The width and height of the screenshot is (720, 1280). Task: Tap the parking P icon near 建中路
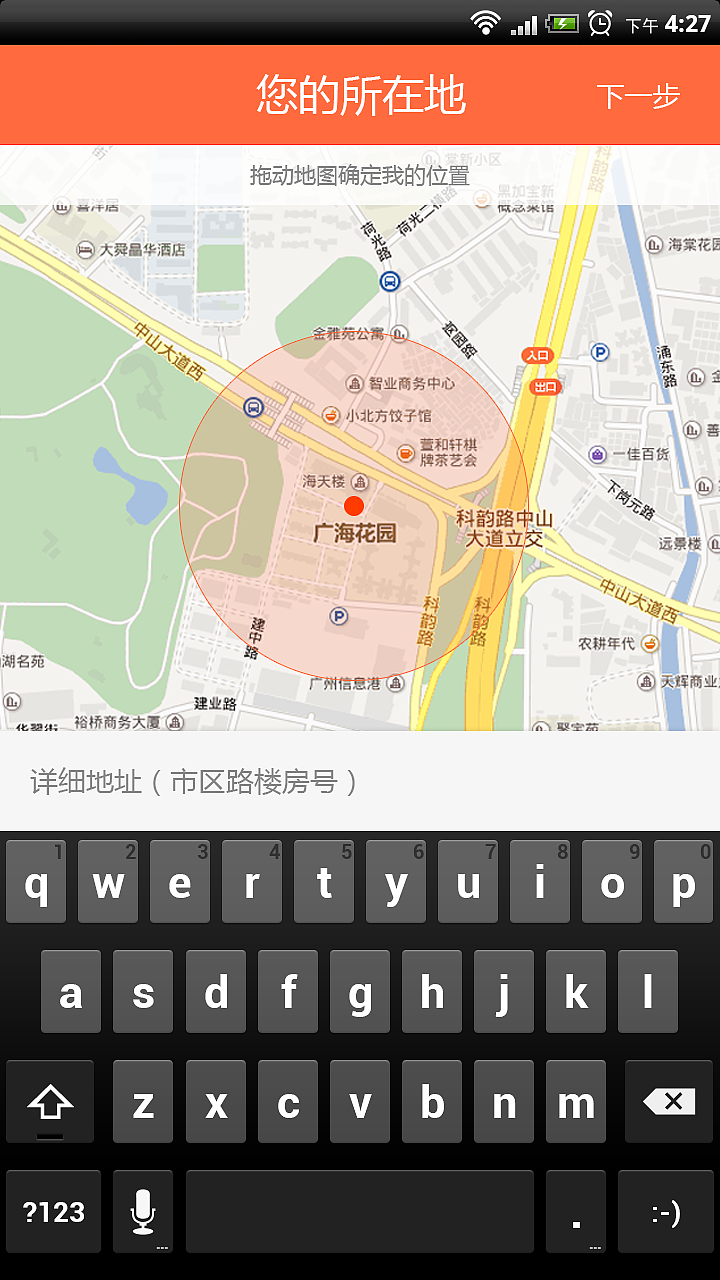tap(337, 617)
